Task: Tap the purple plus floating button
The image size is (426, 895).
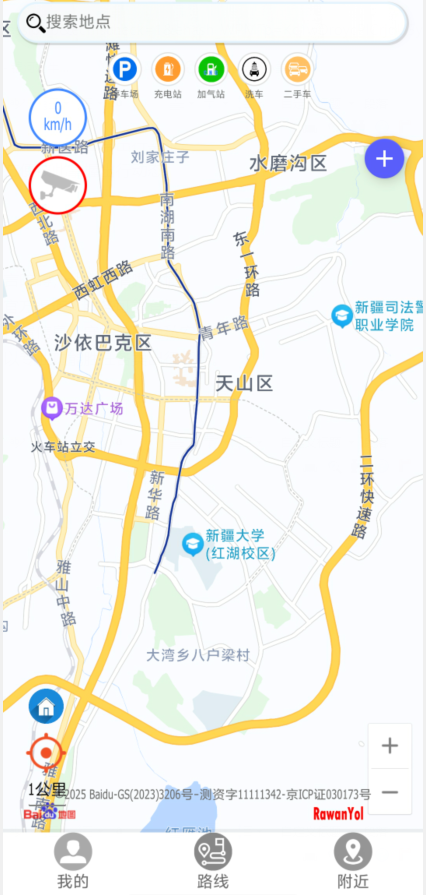Action: [384, 158]
